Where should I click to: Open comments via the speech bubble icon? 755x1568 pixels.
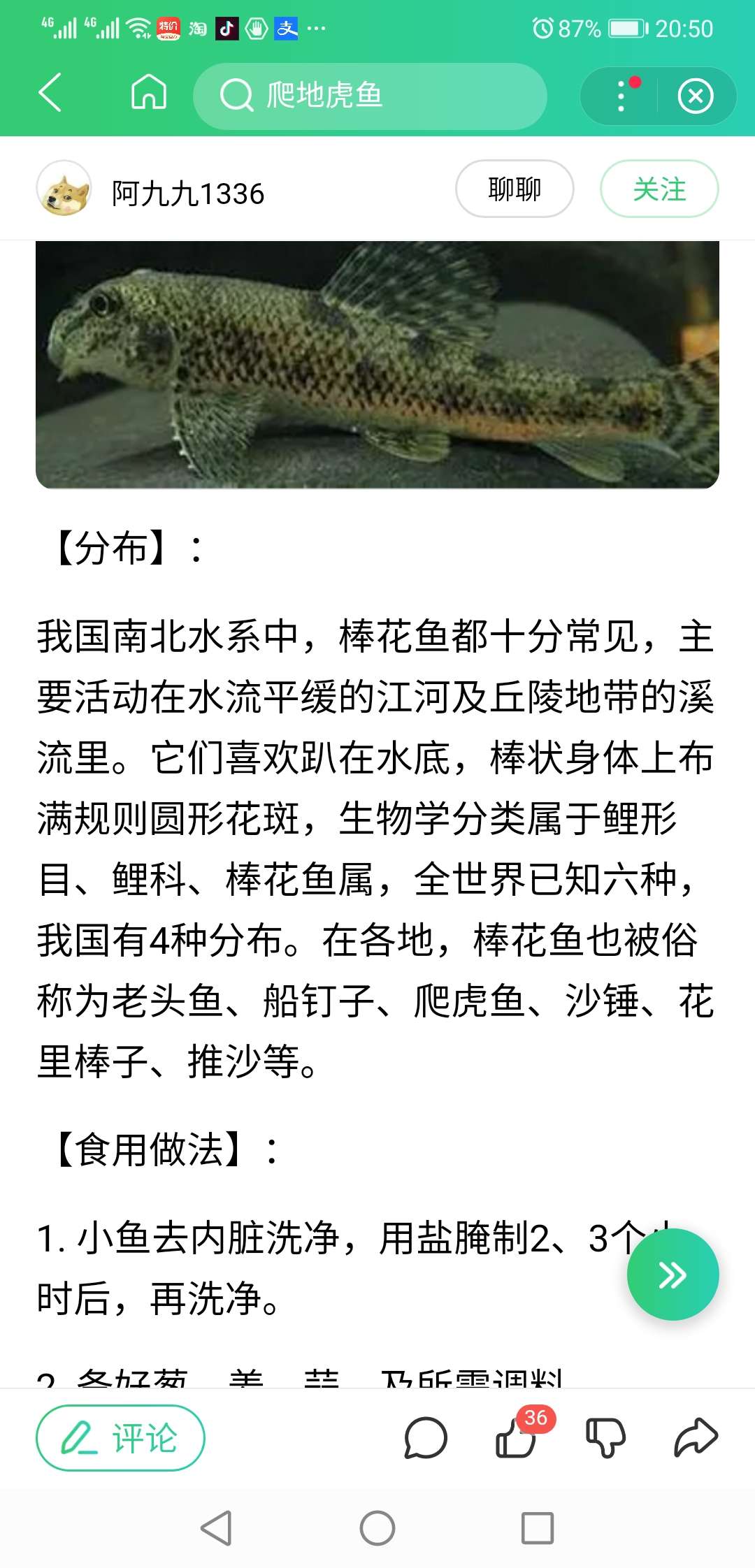tap(425, 1438)
